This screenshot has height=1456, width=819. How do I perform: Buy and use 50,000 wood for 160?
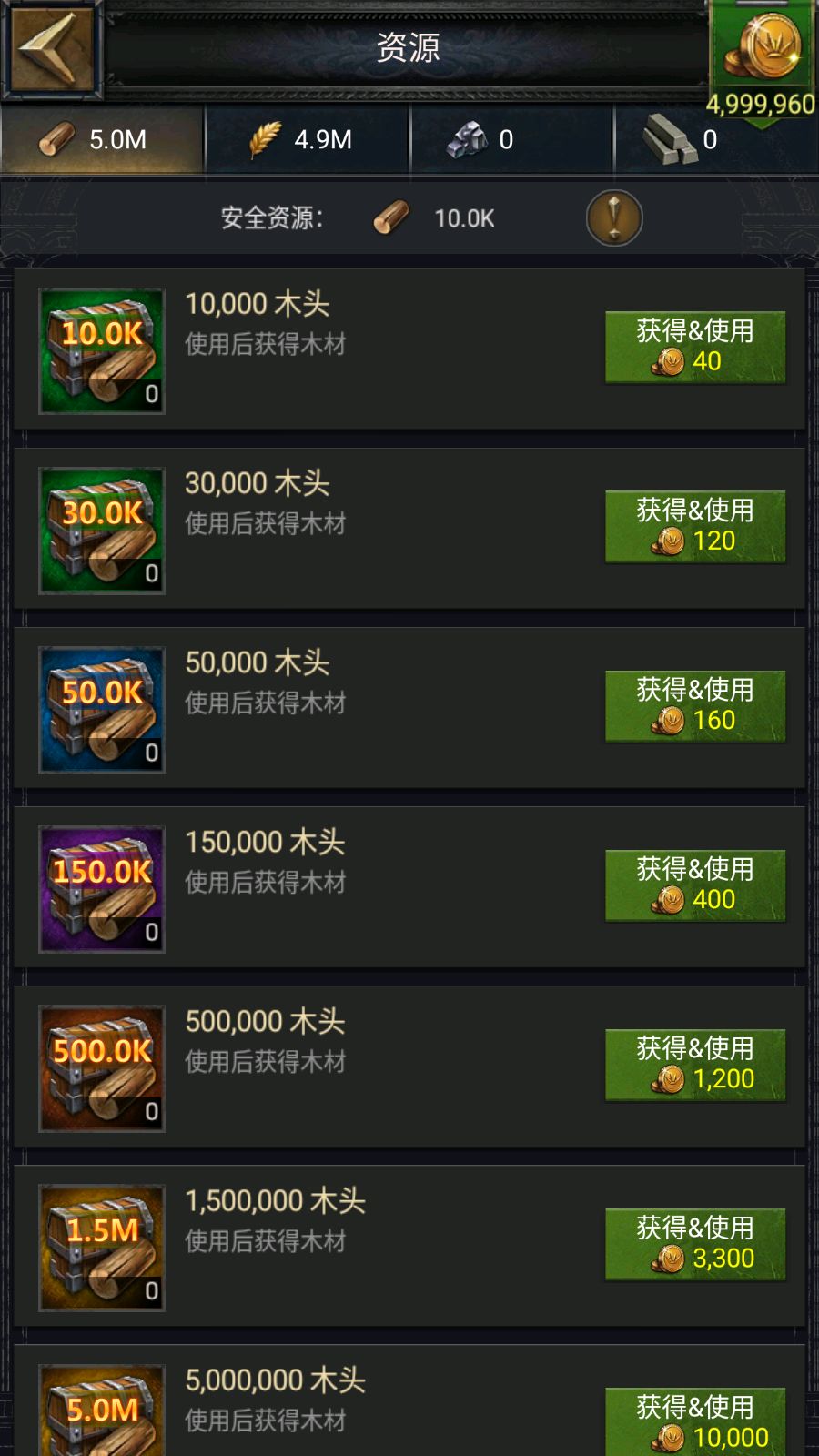click(x=695, y=705)
